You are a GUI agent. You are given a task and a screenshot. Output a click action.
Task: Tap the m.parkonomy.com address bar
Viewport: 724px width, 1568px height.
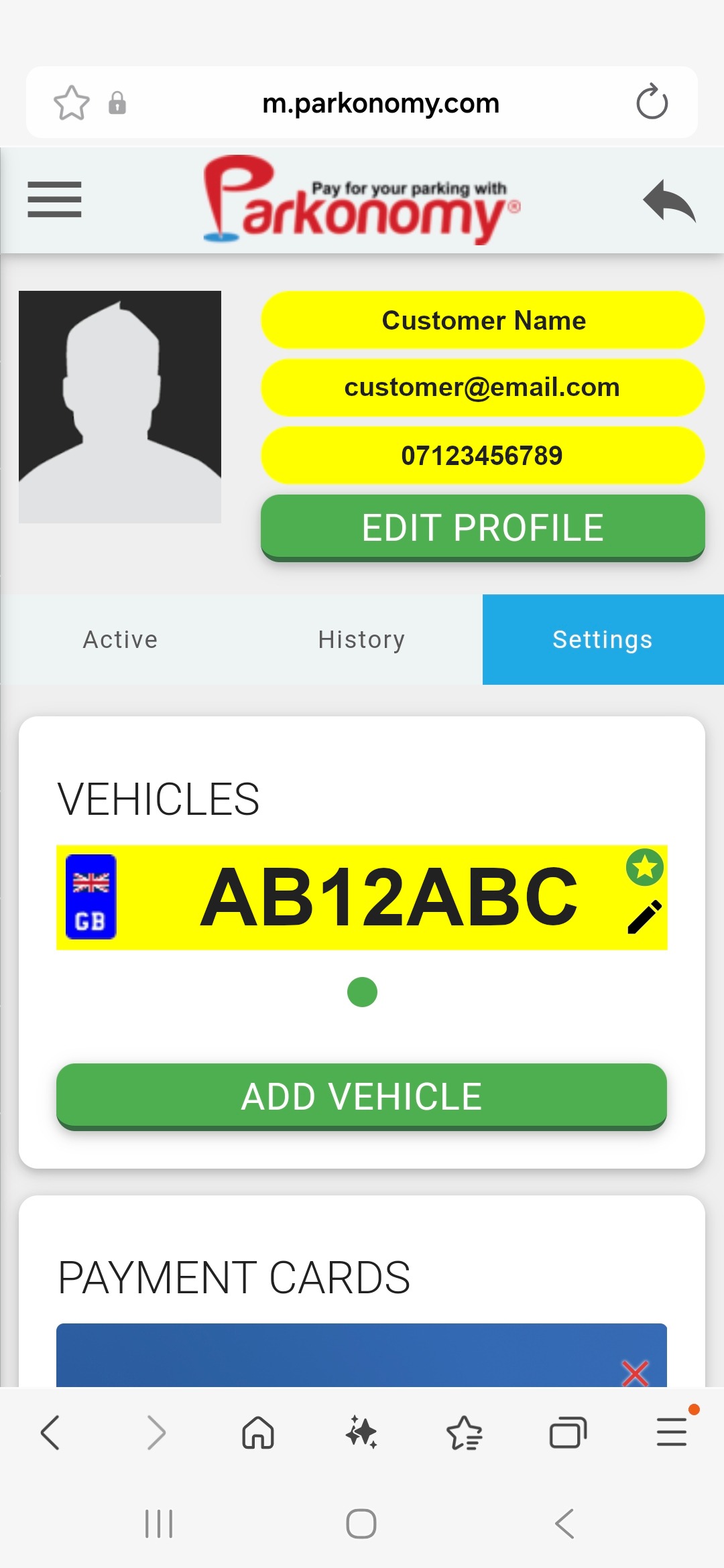pyautogui.click(x=380, y=103)
